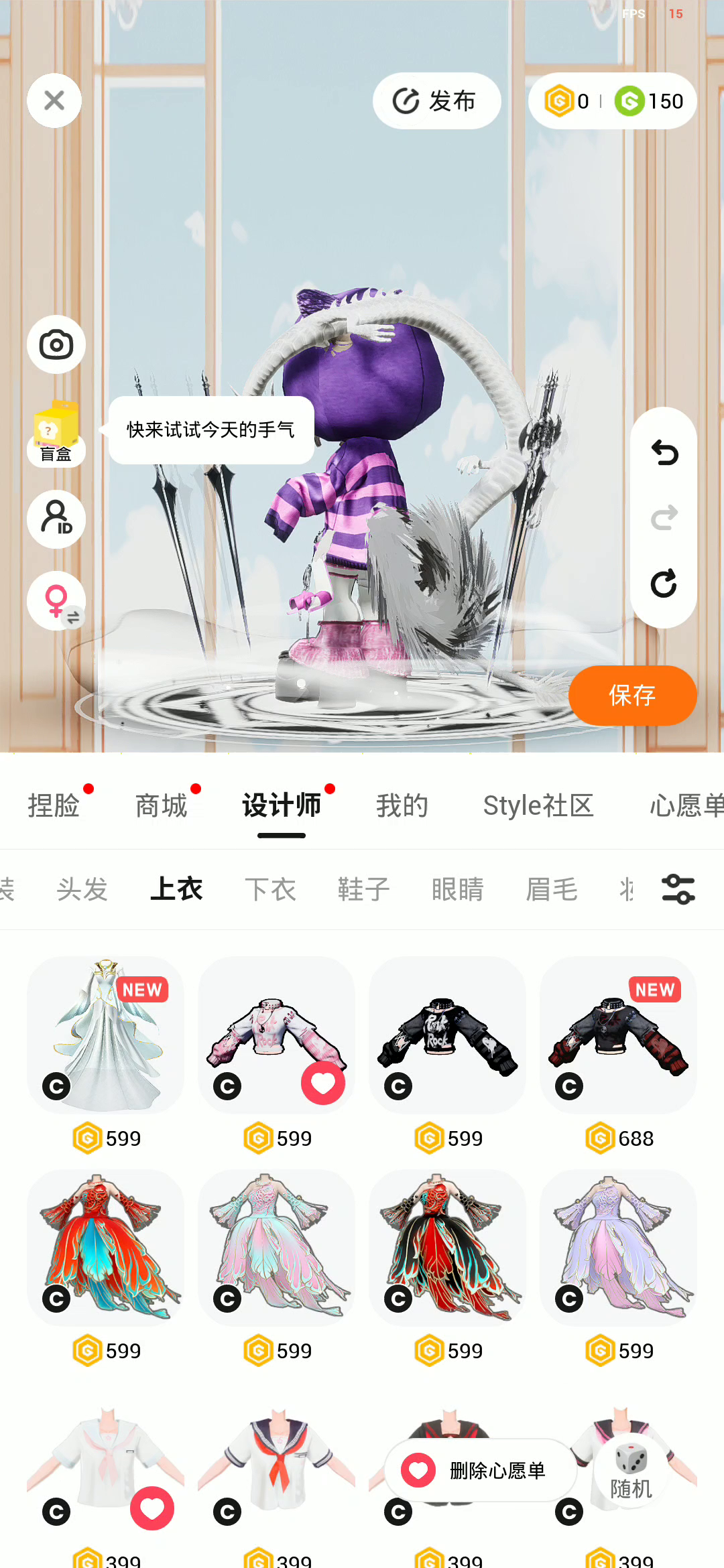Image resolution: width=724 pixels, height=1568 pixels.
Task: Switch to the 商城 tab
Action: point(161,805)
